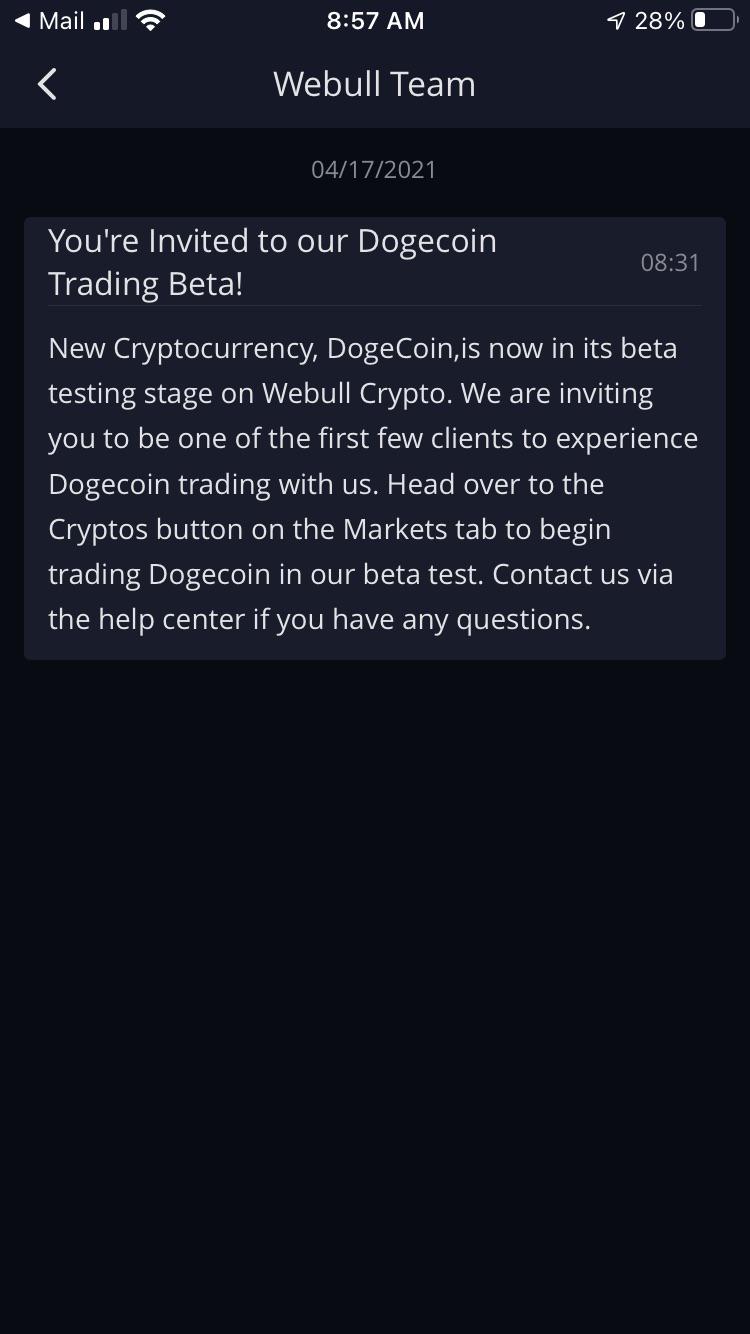Select the 04/17/2021 date header
This screenshot has height=1334, width=750.
click(x=374, y=169)
